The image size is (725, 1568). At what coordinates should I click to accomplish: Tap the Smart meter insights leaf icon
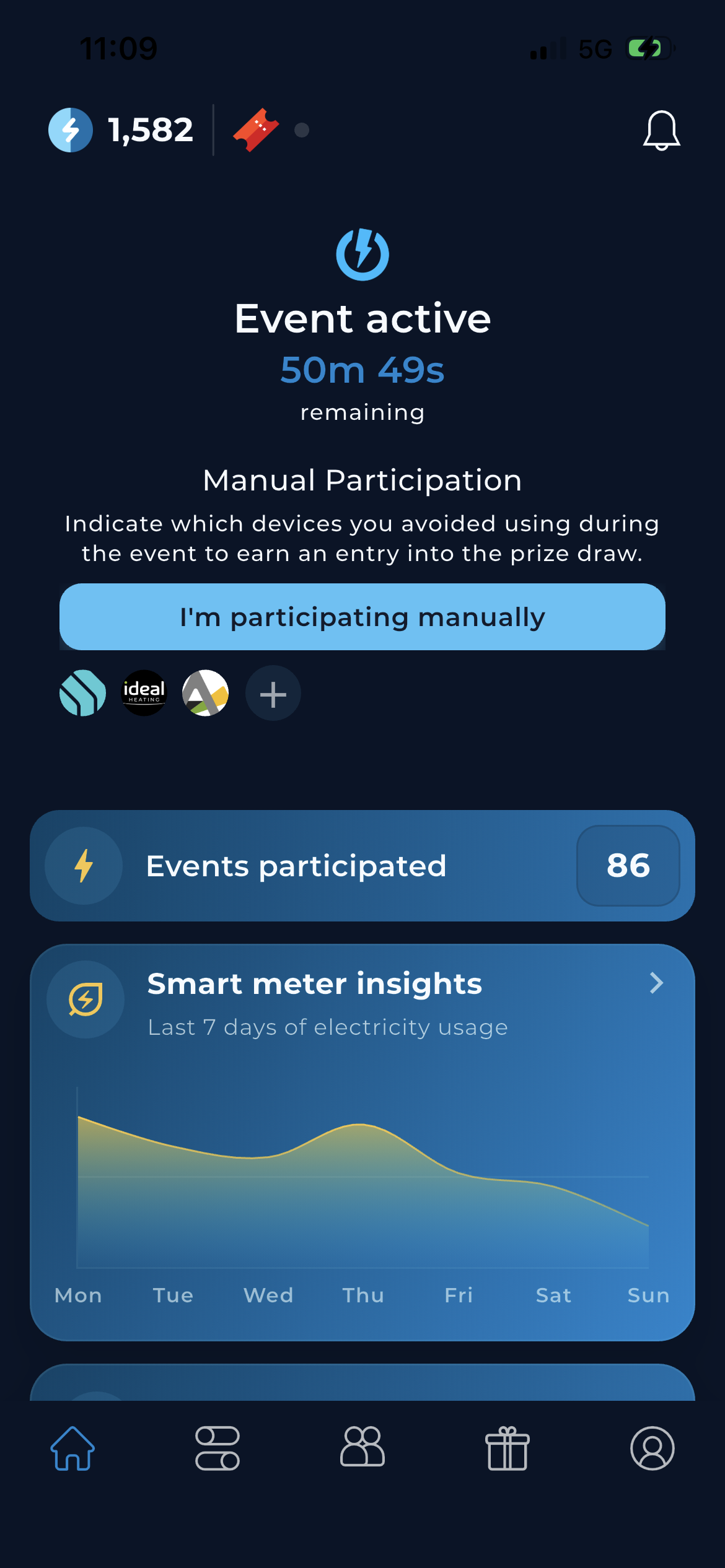[x=86, y=1000]
